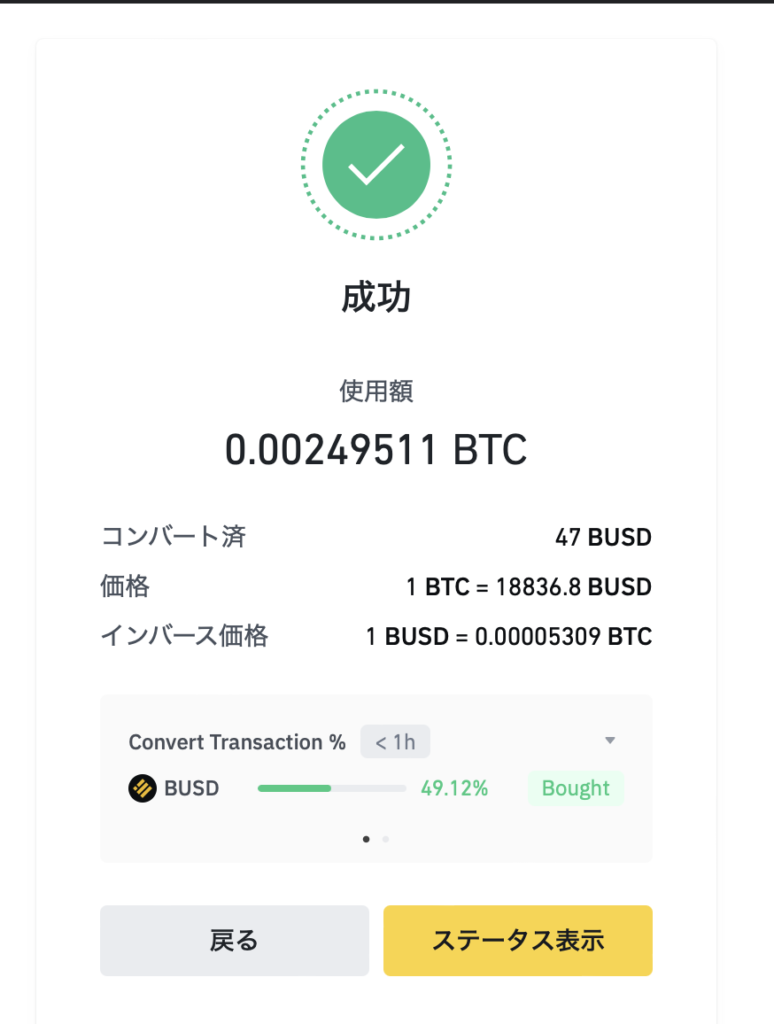
Task: Click the コンバート済 label
Action: (x=180, y=537)
